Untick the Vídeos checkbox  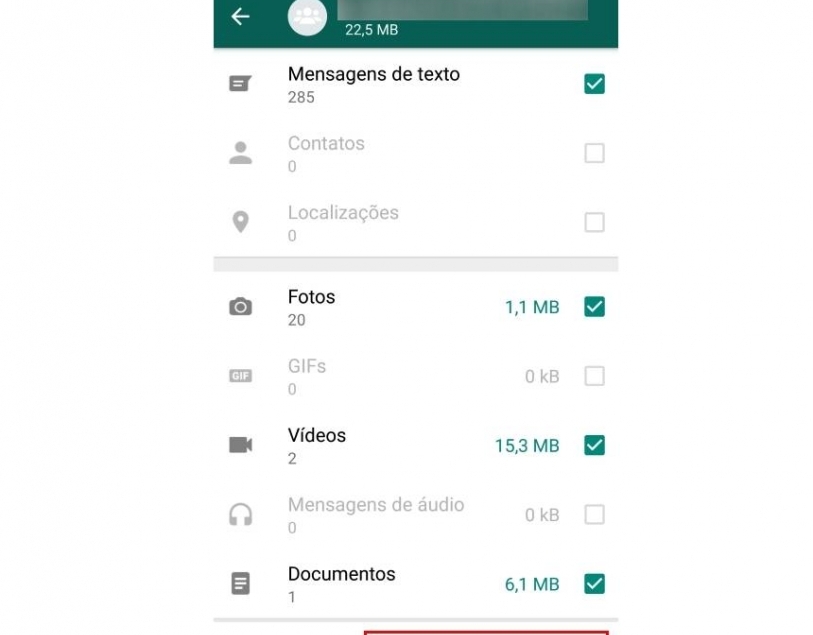click(x=594, y=445)
